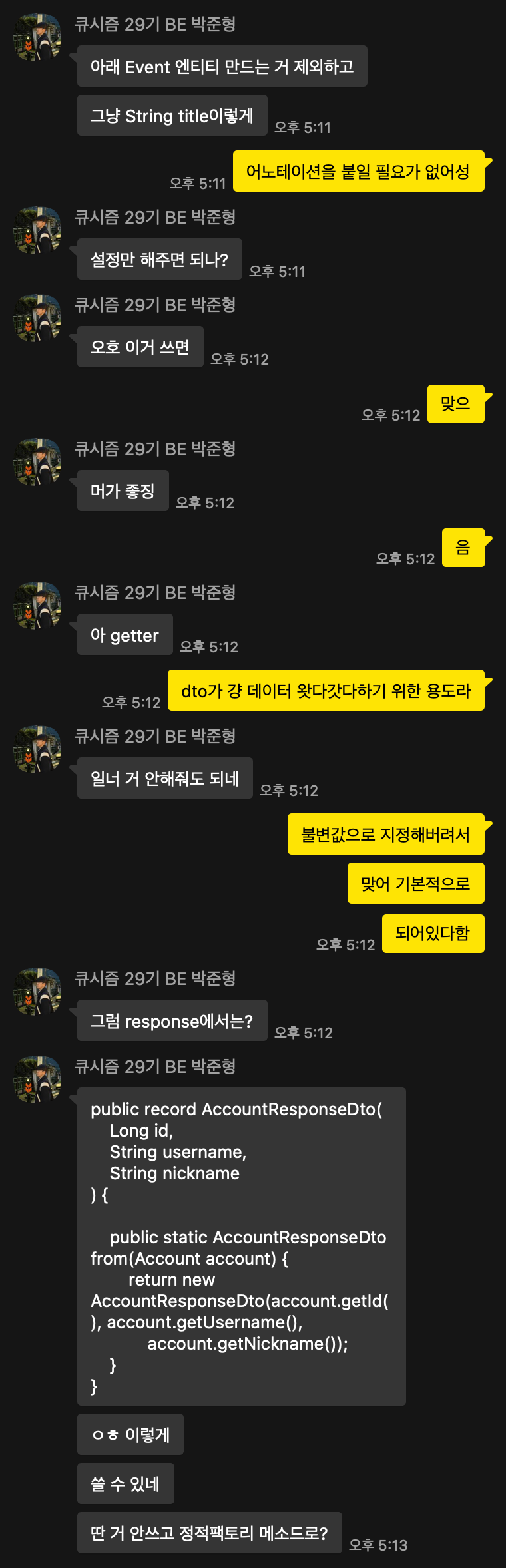This screenshot has height=1568, width=506.
Task: Tap the avatar beside '일너 거 안해줘도 되네'
Action: point(37,749)
